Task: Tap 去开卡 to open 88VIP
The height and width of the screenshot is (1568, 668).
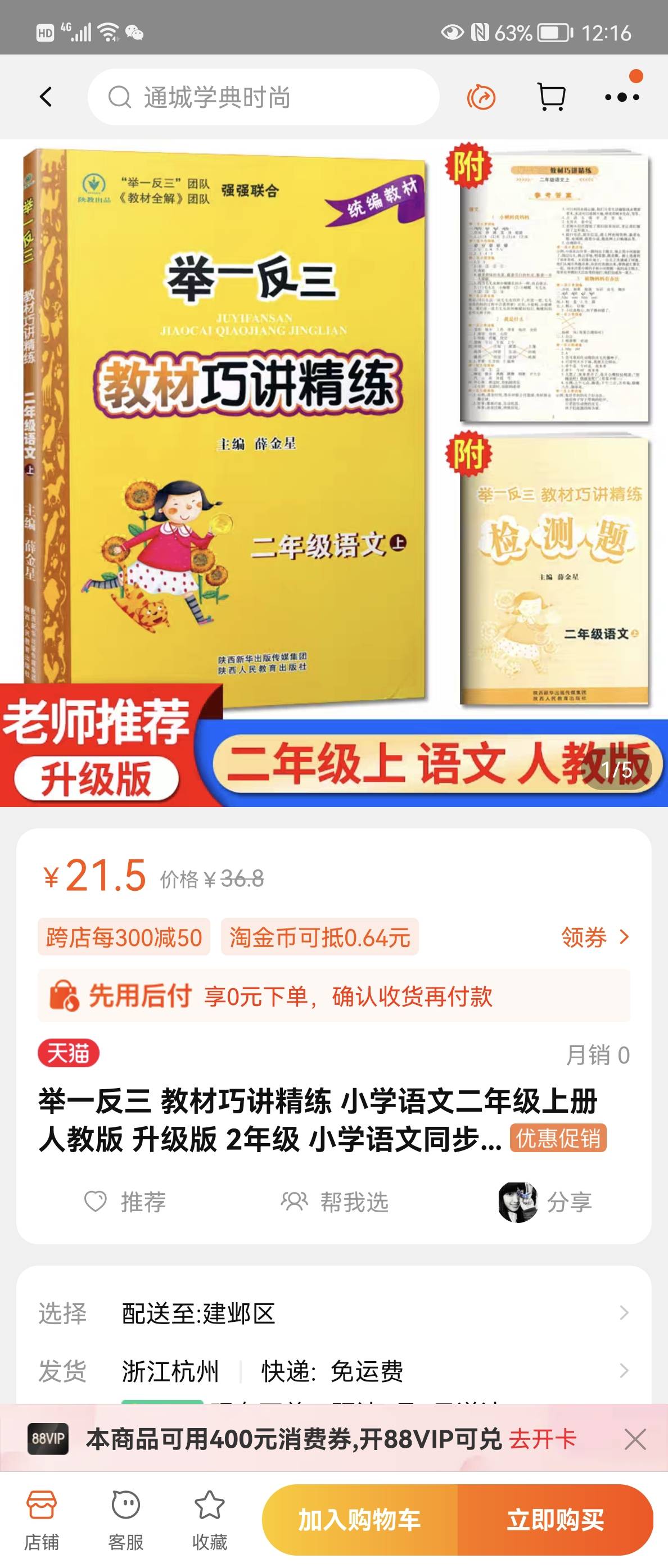Action: point(542,1439)
